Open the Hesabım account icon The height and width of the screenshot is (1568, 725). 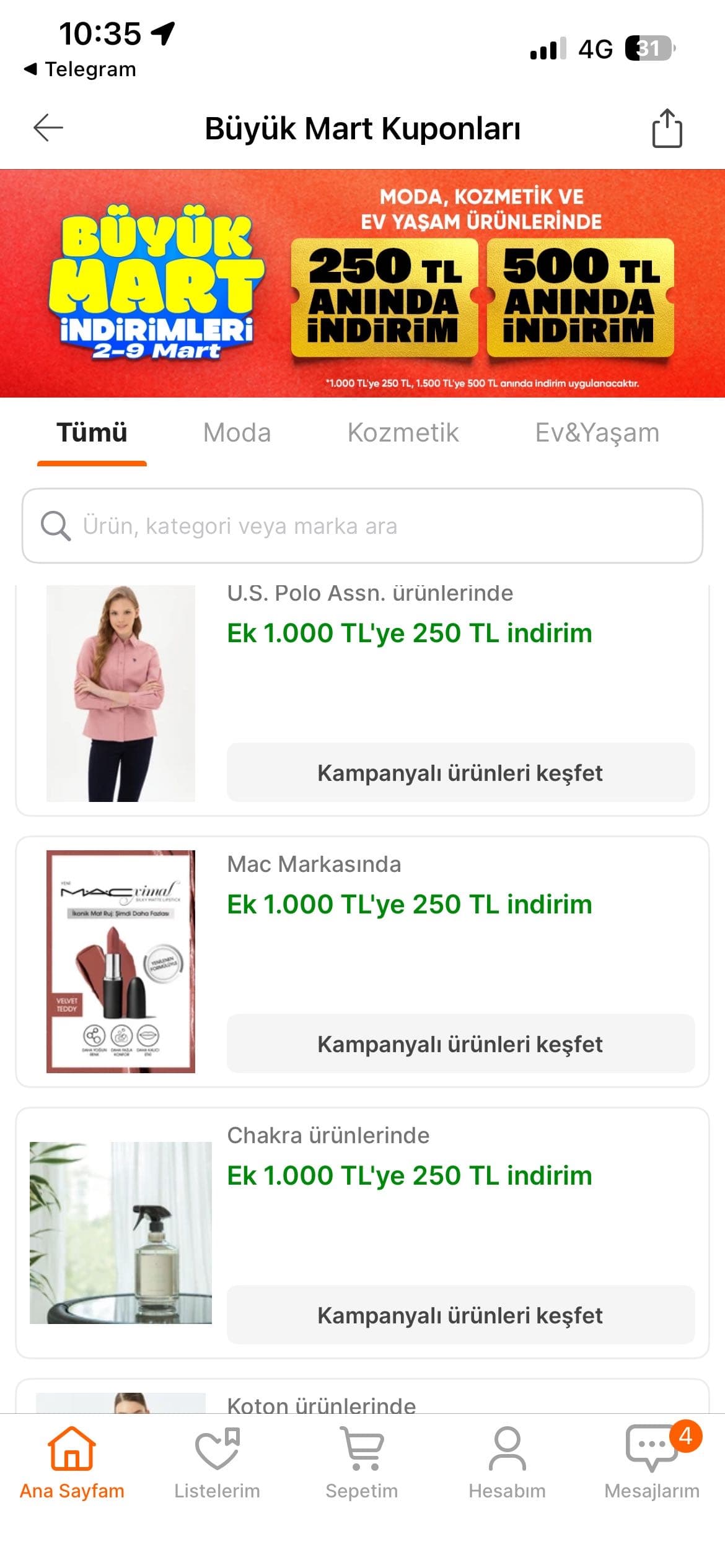(508, 1457)
